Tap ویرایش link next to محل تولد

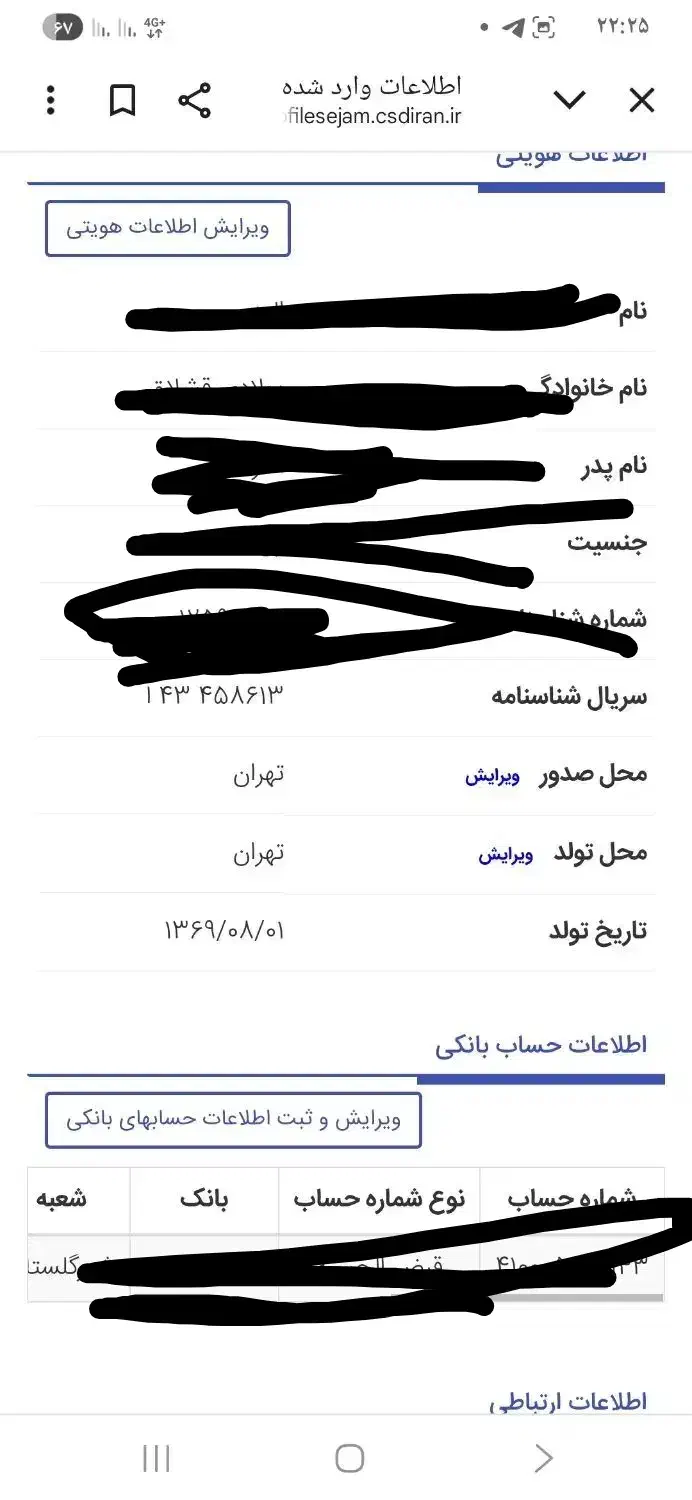click(x=505, y=856)
